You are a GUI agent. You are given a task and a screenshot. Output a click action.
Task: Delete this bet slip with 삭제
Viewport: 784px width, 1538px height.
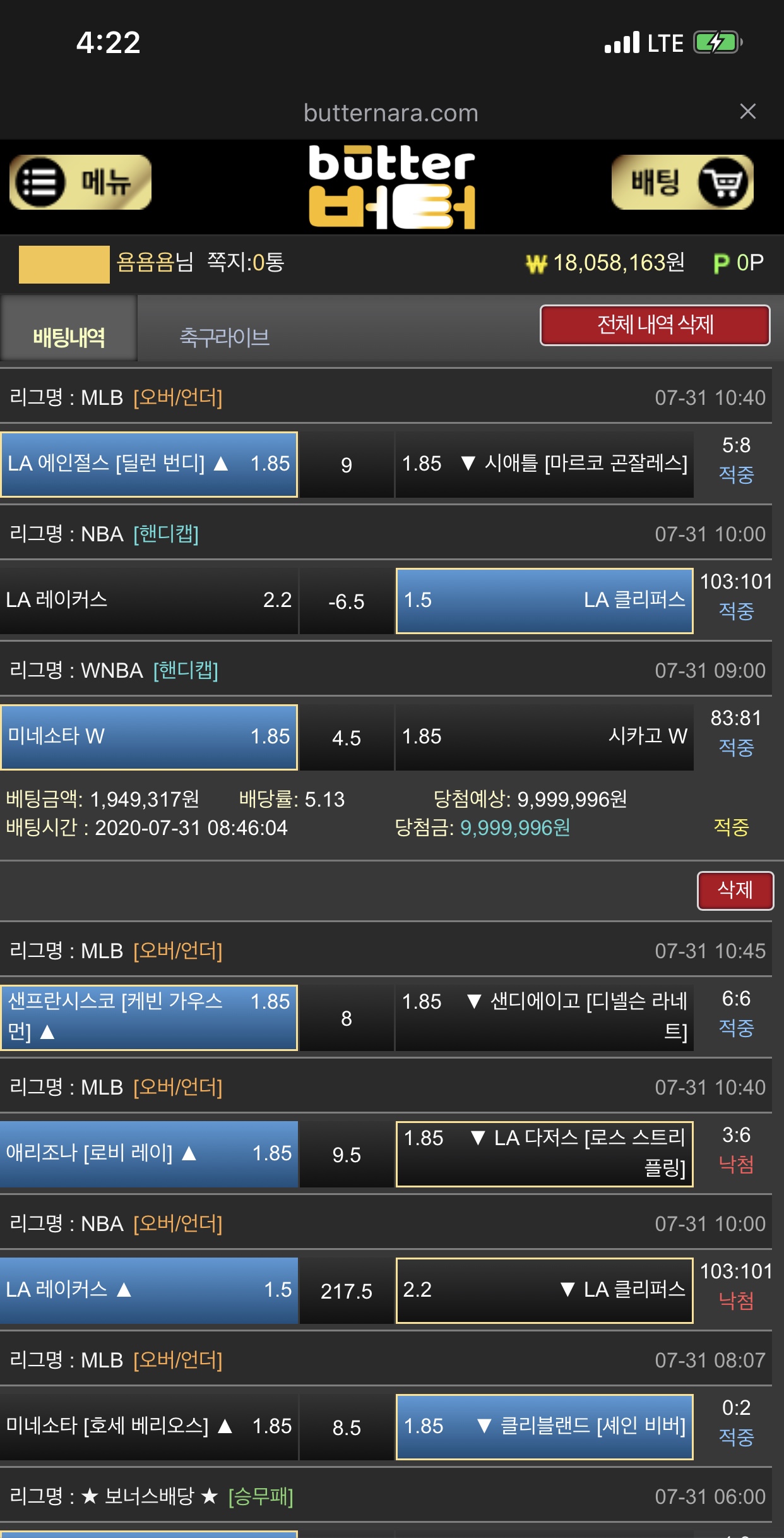[735, 890]
